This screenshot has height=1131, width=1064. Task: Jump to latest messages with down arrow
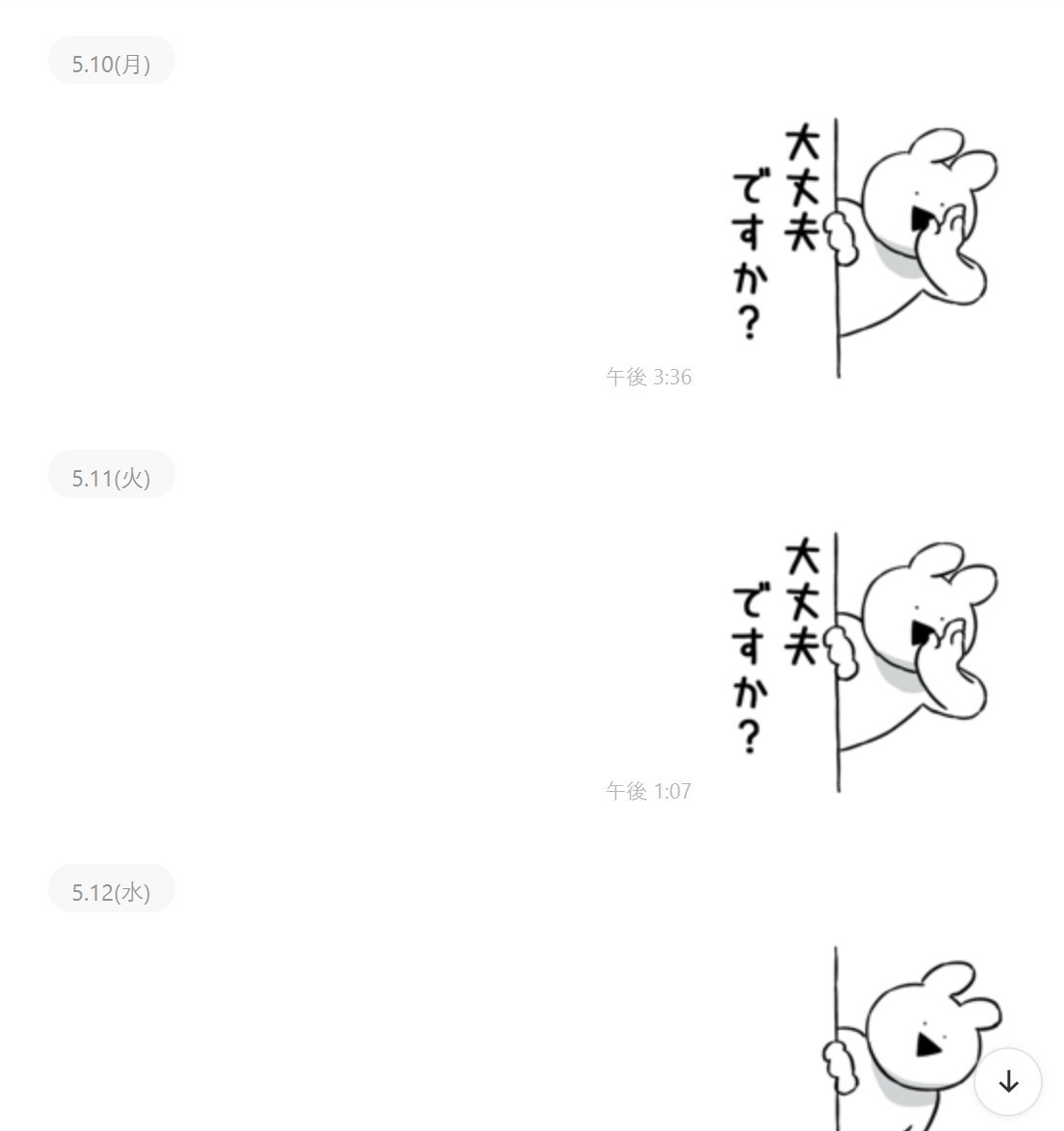tap(1008, 1082)
